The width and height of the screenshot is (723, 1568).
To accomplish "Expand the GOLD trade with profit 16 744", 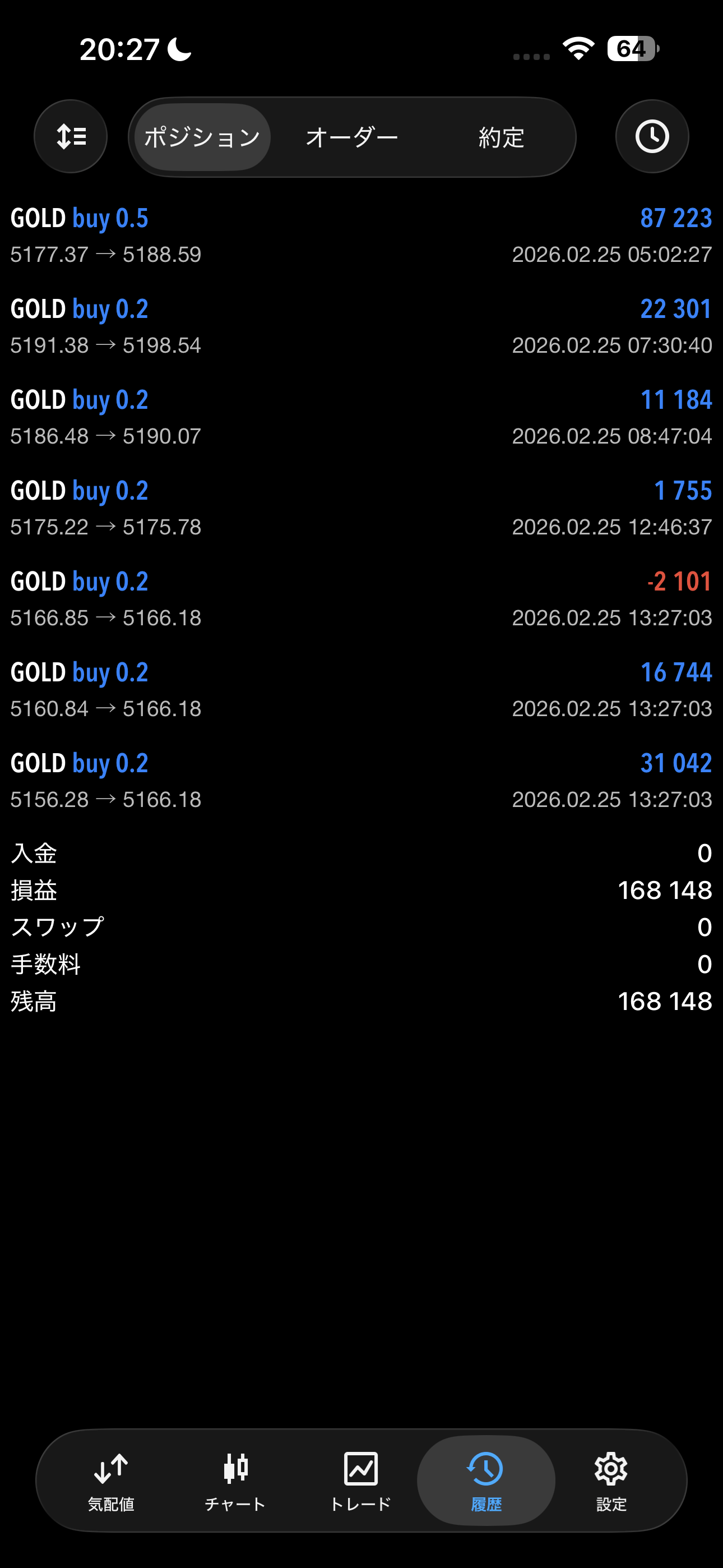I will [x=361, y=690].
